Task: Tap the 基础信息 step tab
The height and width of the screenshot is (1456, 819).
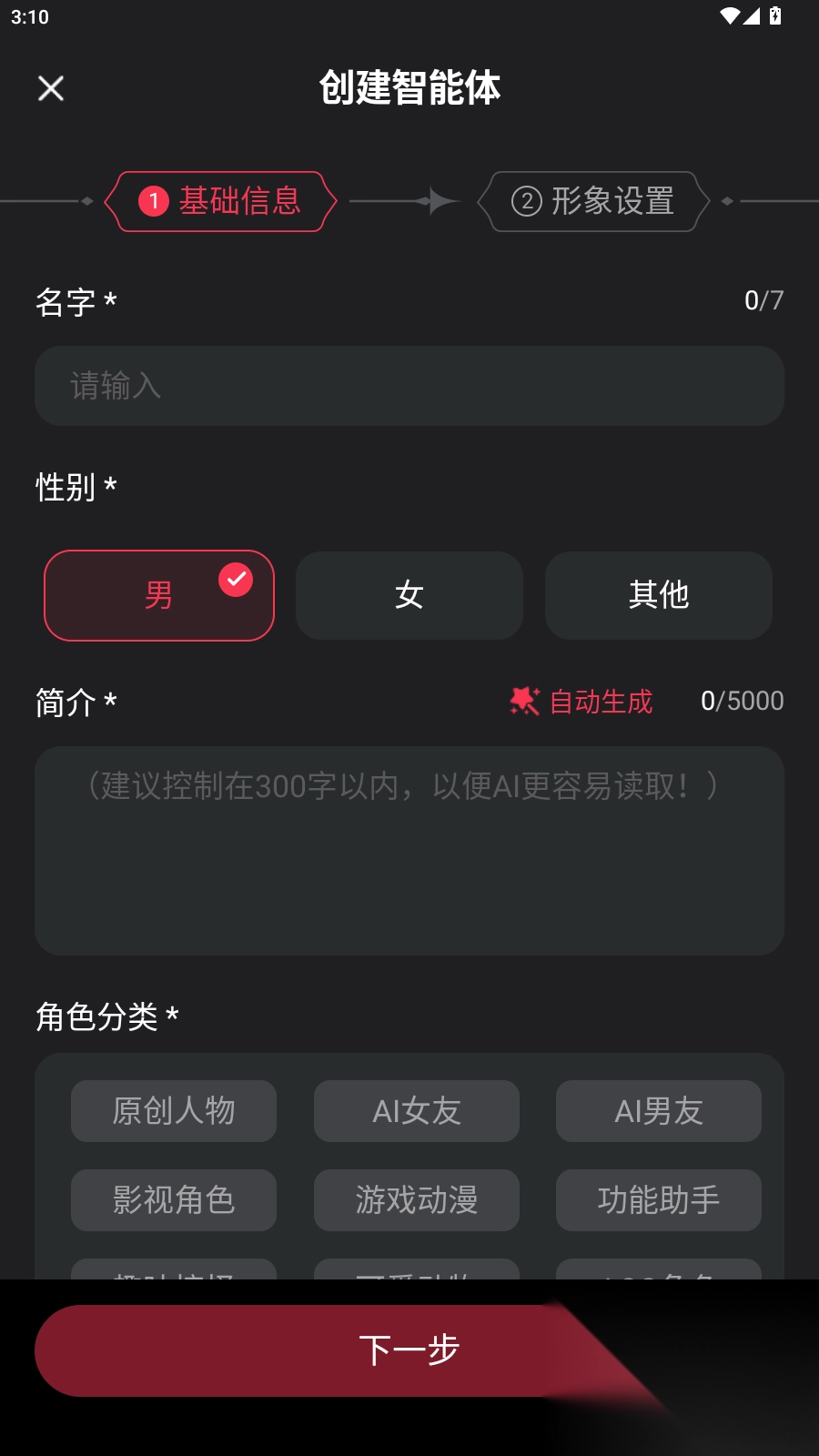Action: (221, 201)
